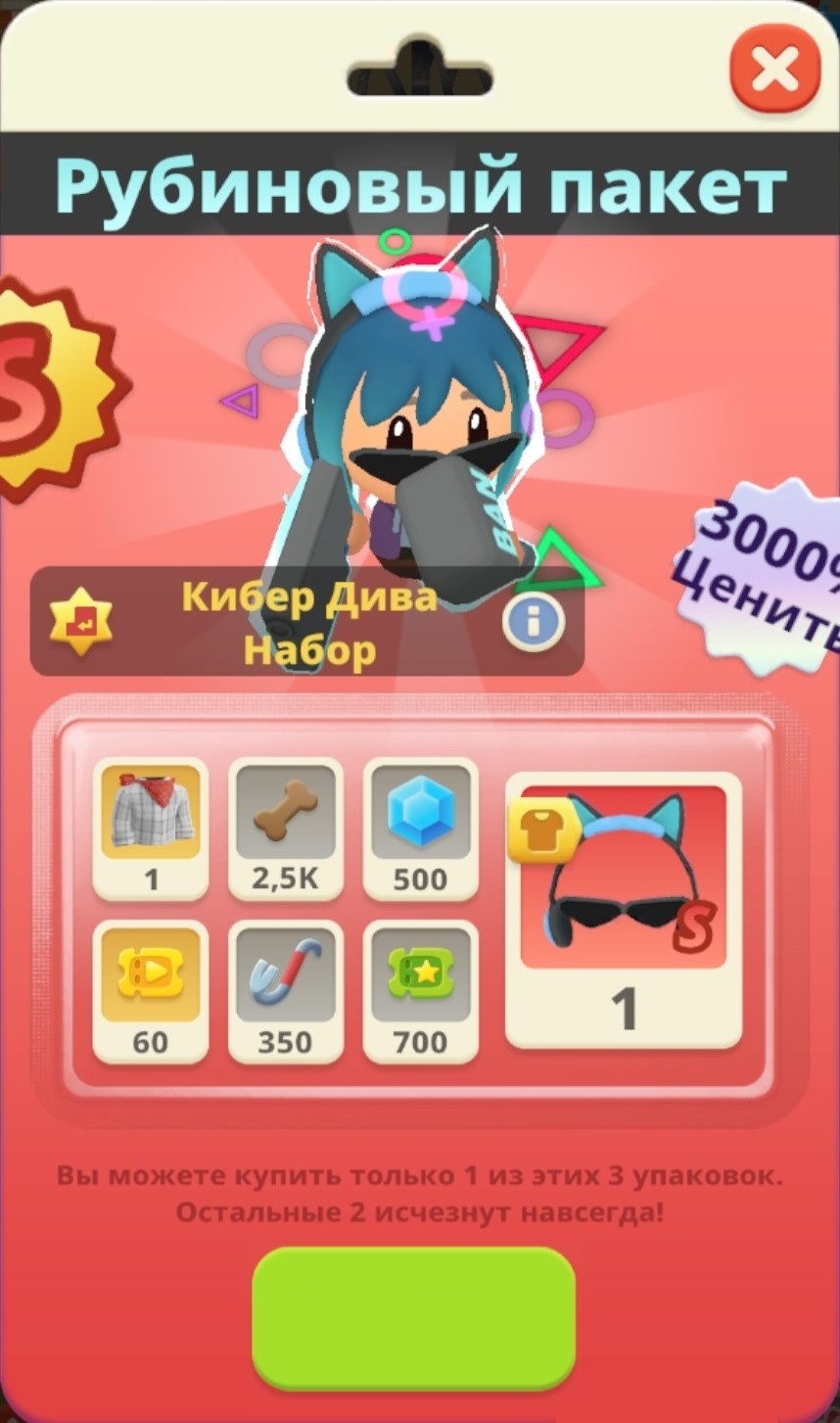View the 350 magnets reward
Viewport: 840px width, 1423px height.
[x=286, y=992]
